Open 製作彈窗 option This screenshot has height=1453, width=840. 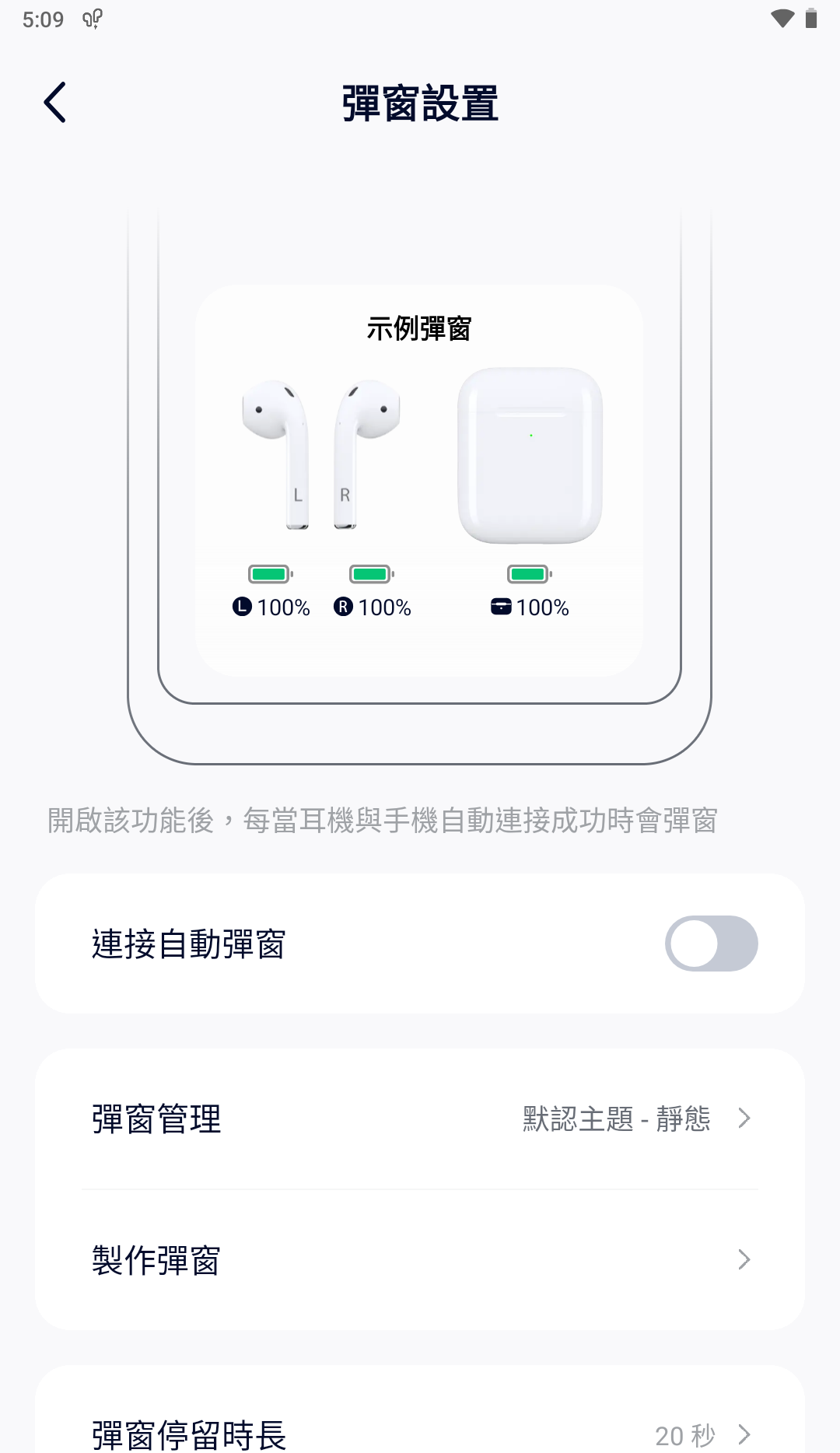420,1259
